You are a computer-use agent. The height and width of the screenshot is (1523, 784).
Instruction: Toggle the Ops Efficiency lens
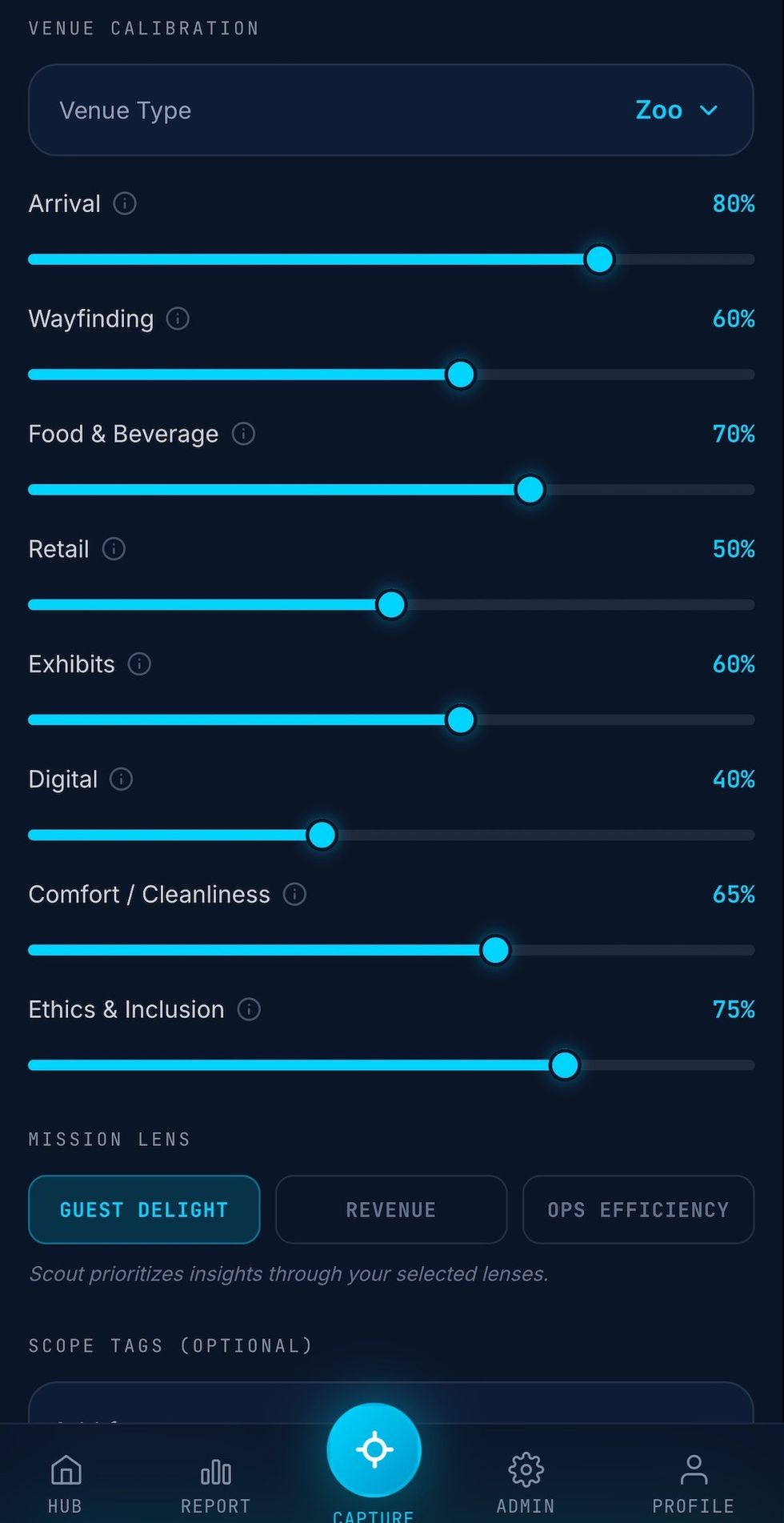click(638, 1210)
